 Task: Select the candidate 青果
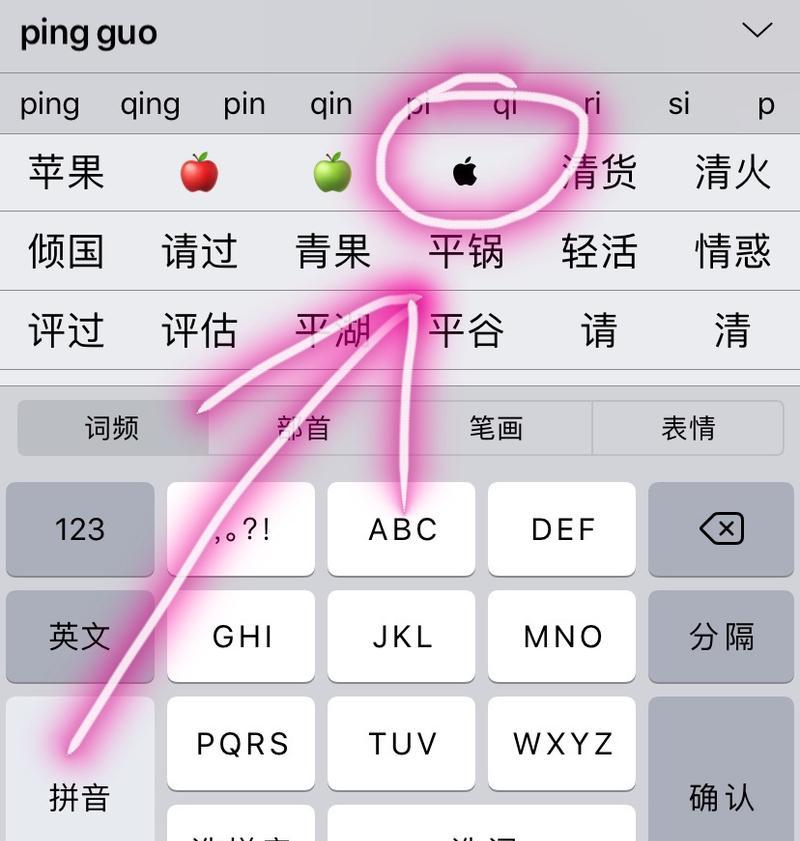click(333, 251)
